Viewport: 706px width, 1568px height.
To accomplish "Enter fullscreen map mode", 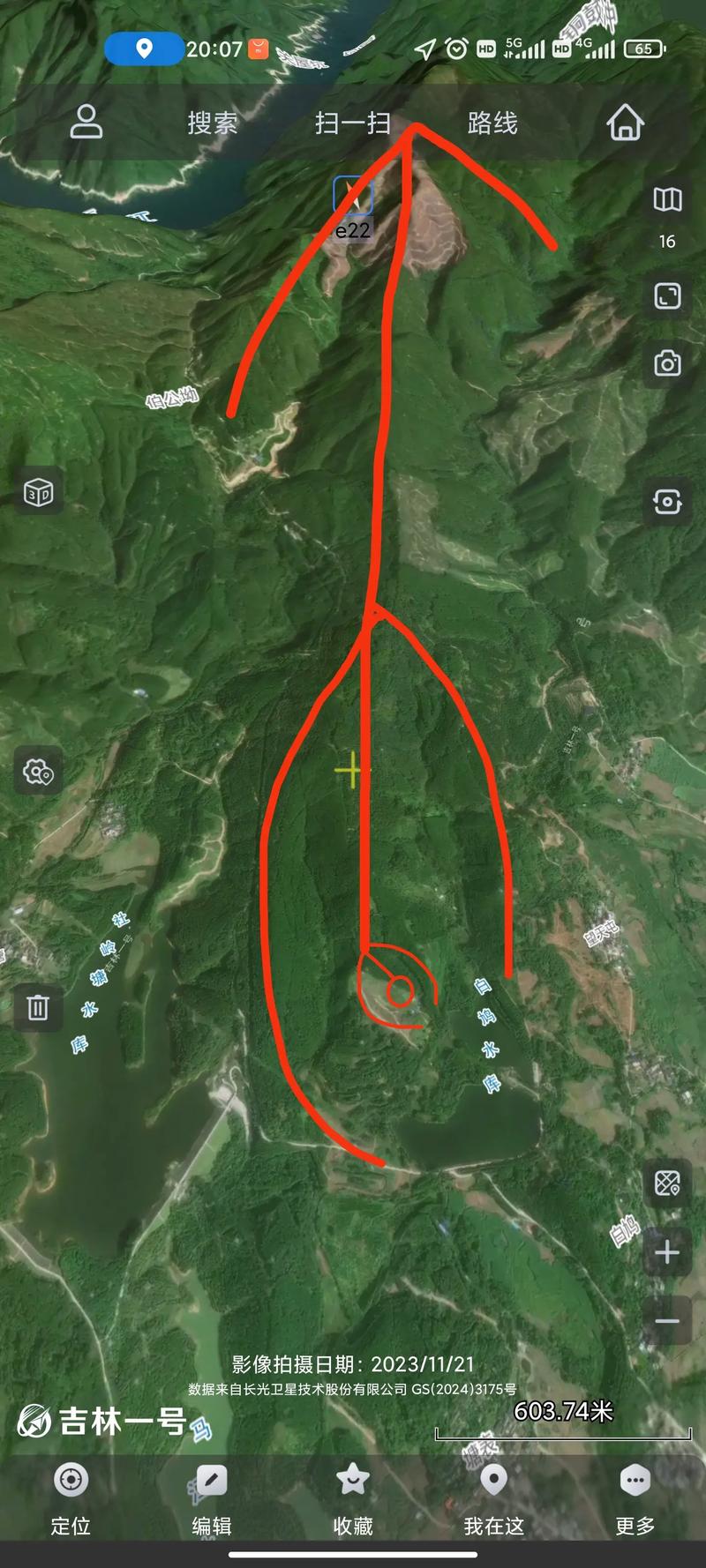I will point(669,299).
